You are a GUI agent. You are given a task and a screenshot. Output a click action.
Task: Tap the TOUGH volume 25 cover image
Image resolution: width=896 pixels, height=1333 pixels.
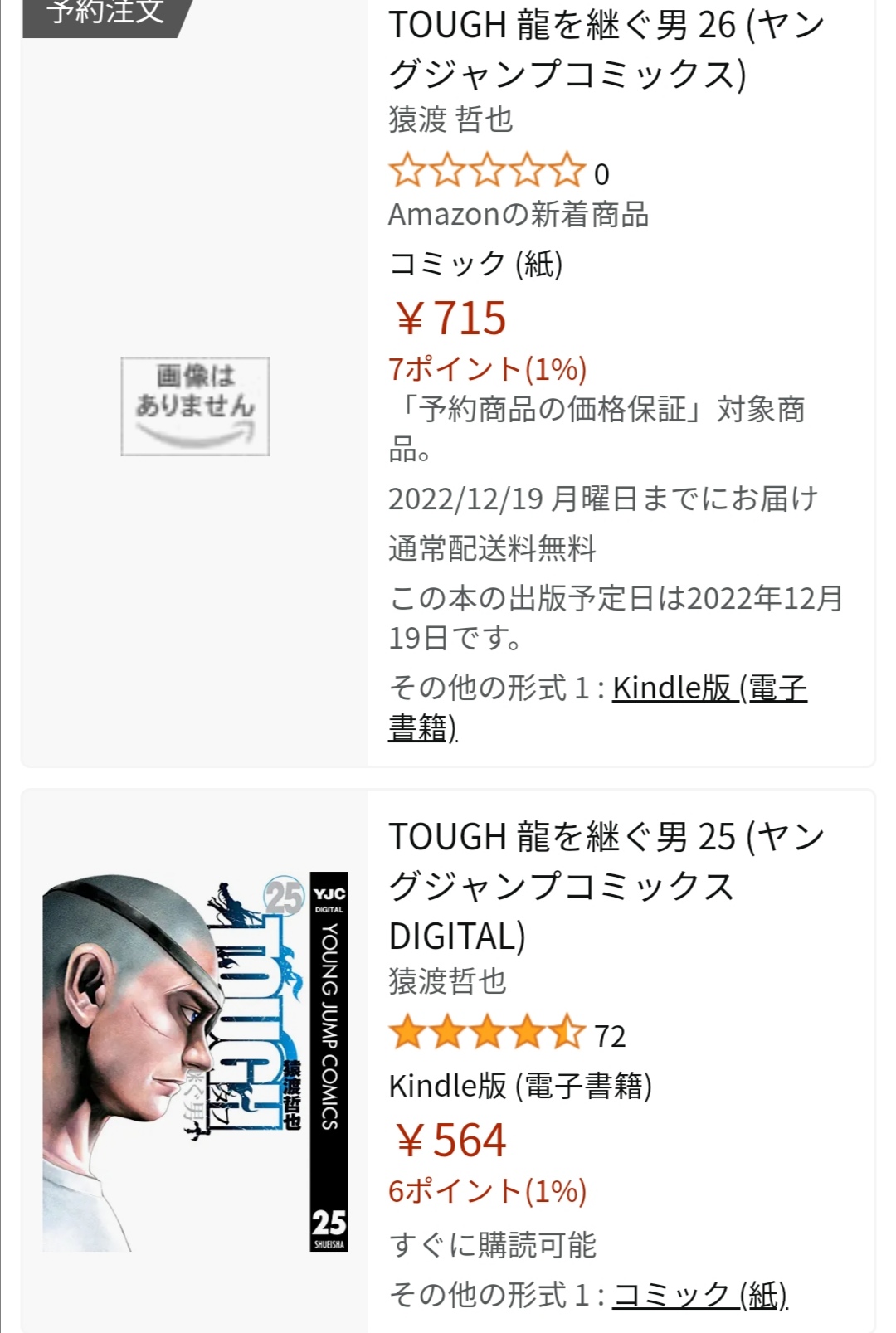tap(195, 1062)
